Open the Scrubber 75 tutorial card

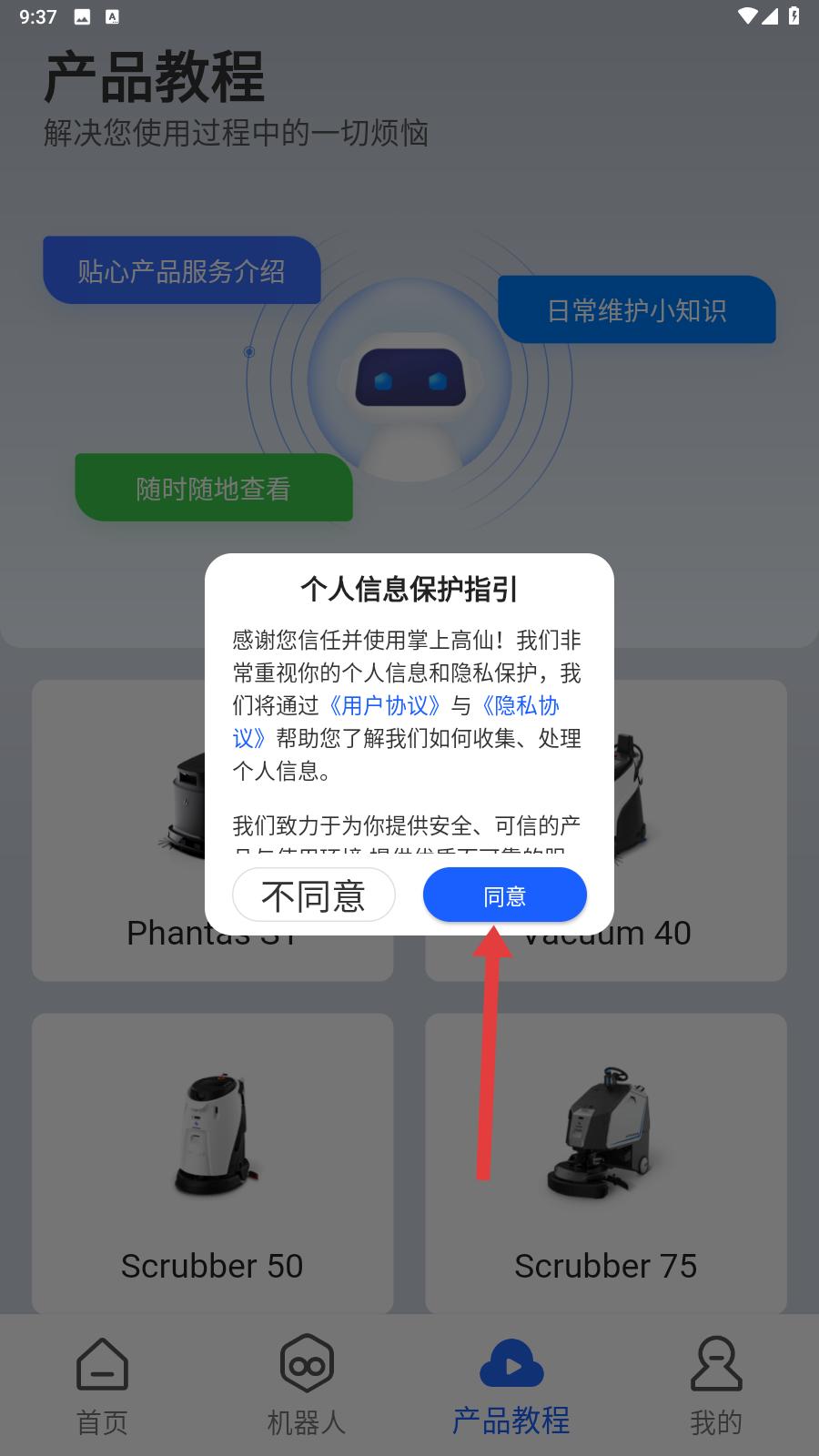[x=605, y=1163]
